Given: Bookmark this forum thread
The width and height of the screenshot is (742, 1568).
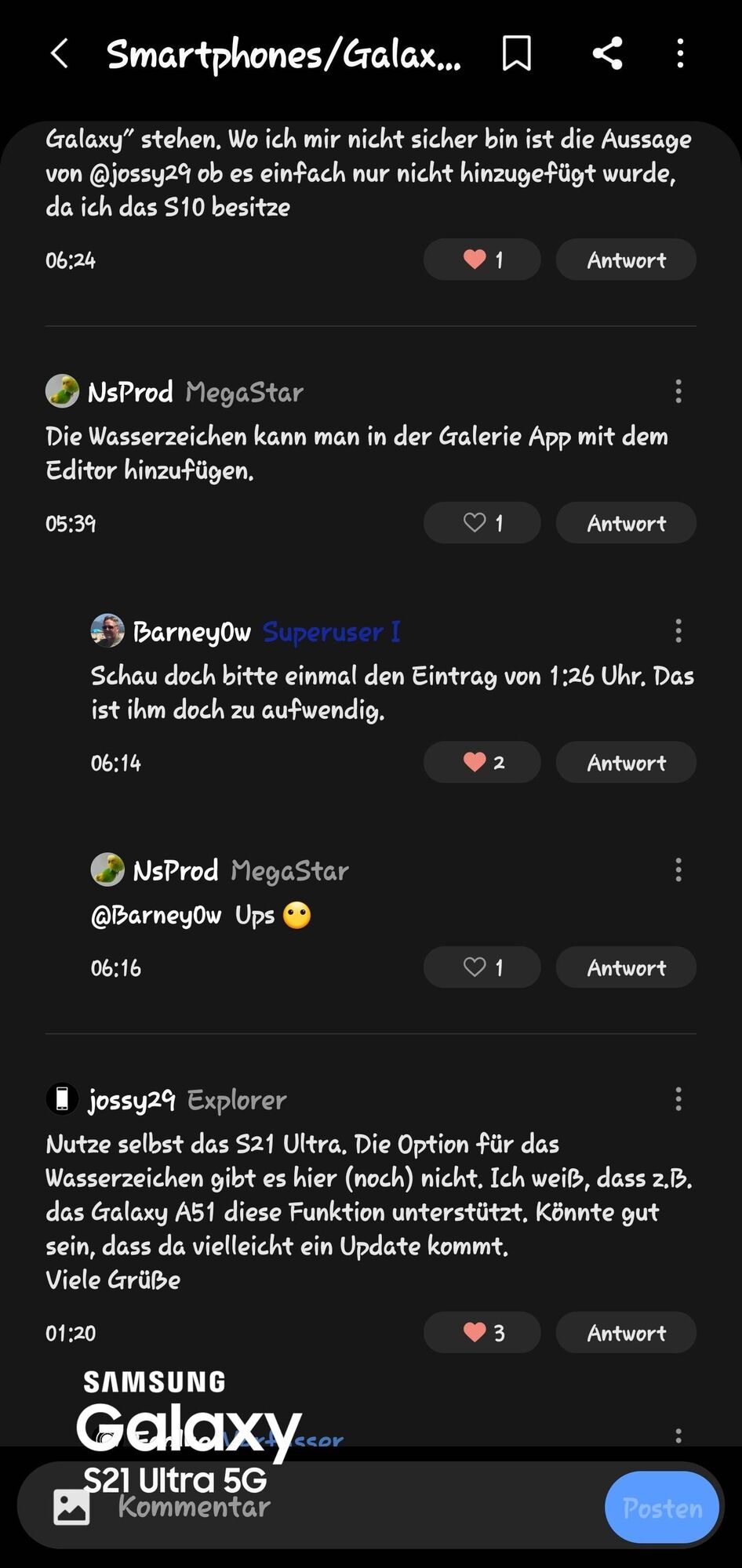Looking at the screenshot, I should (516, 54).
